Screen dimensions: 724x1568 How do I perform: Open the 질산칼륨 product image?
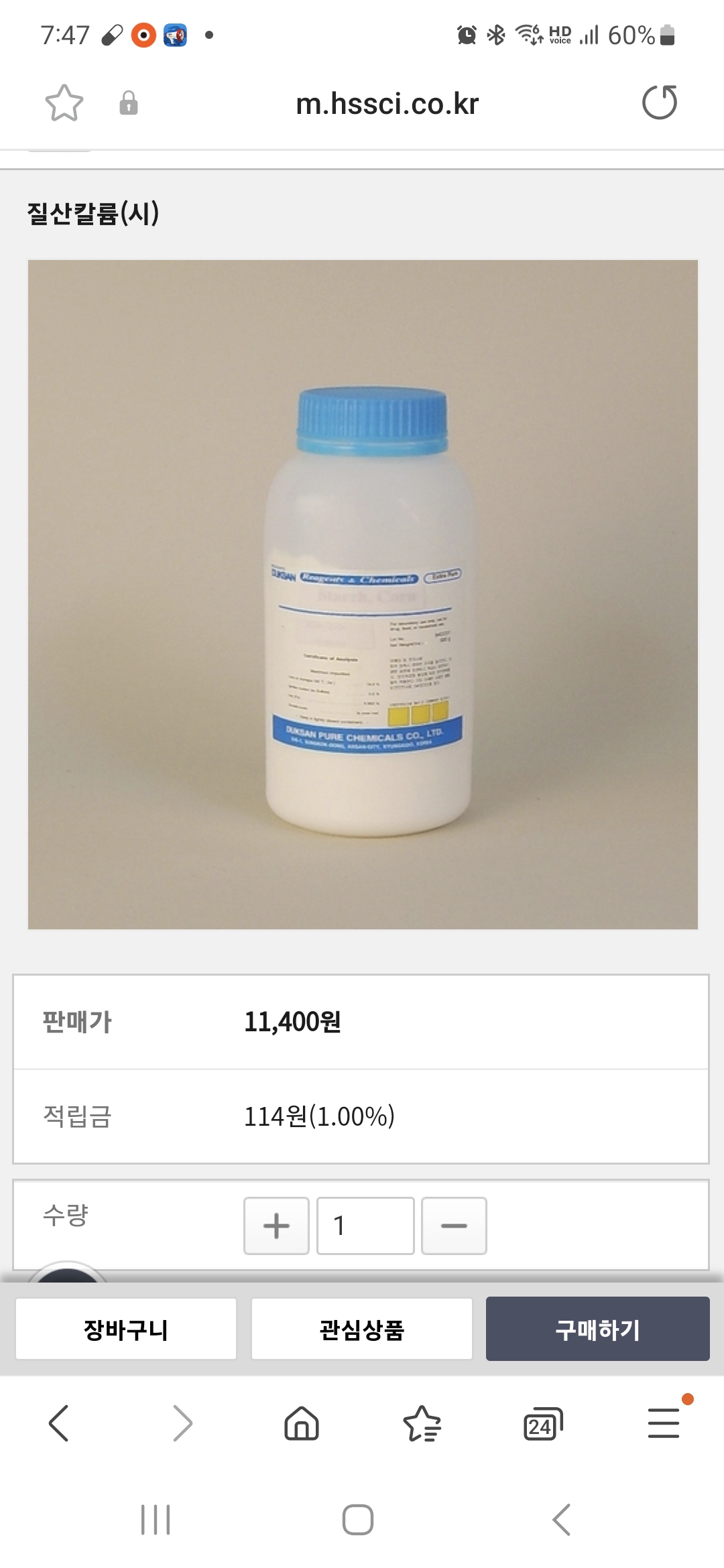[363, 594]
